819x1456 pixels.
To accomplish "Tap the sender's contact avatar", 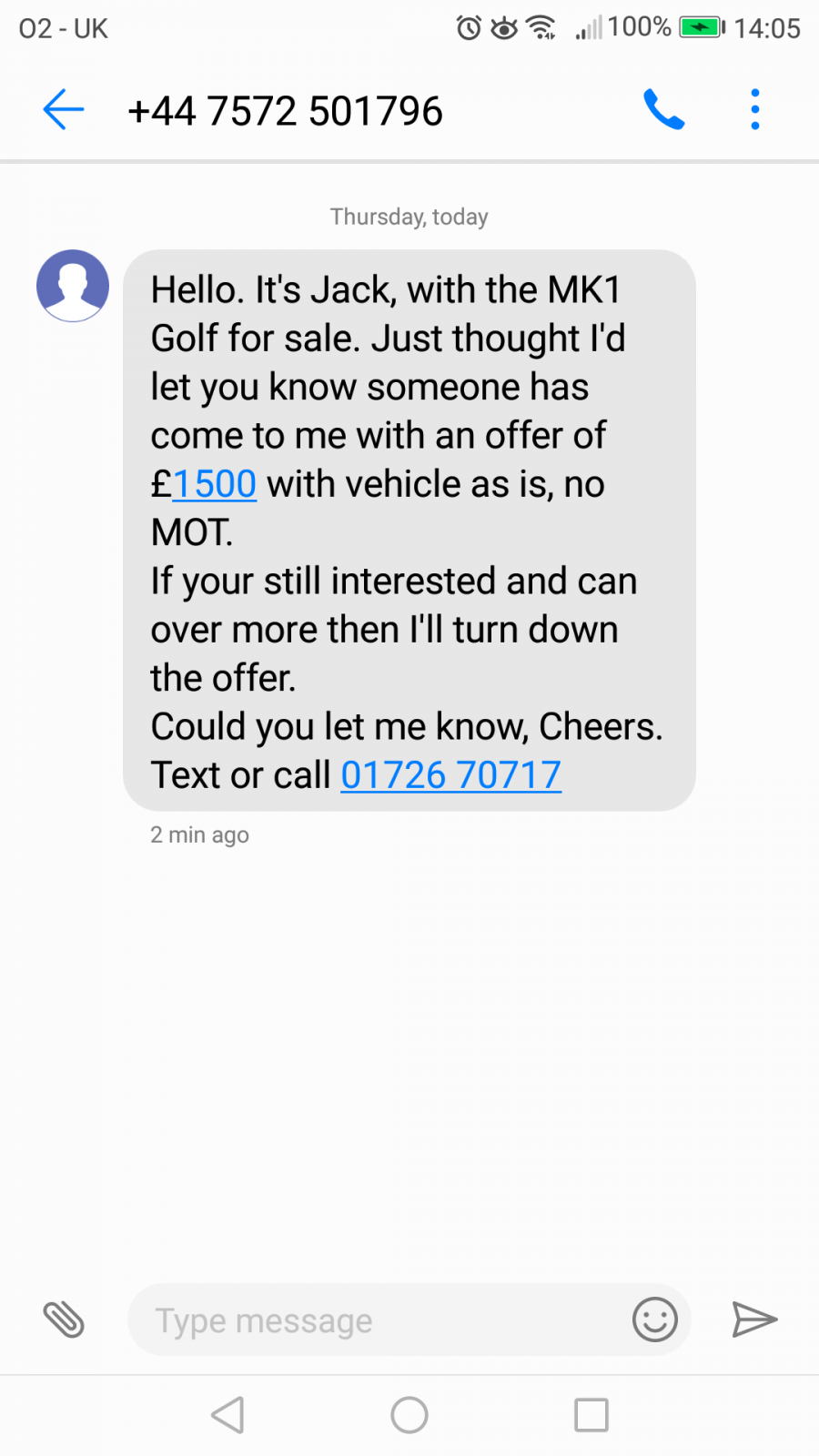I will [x=73, y=286].
